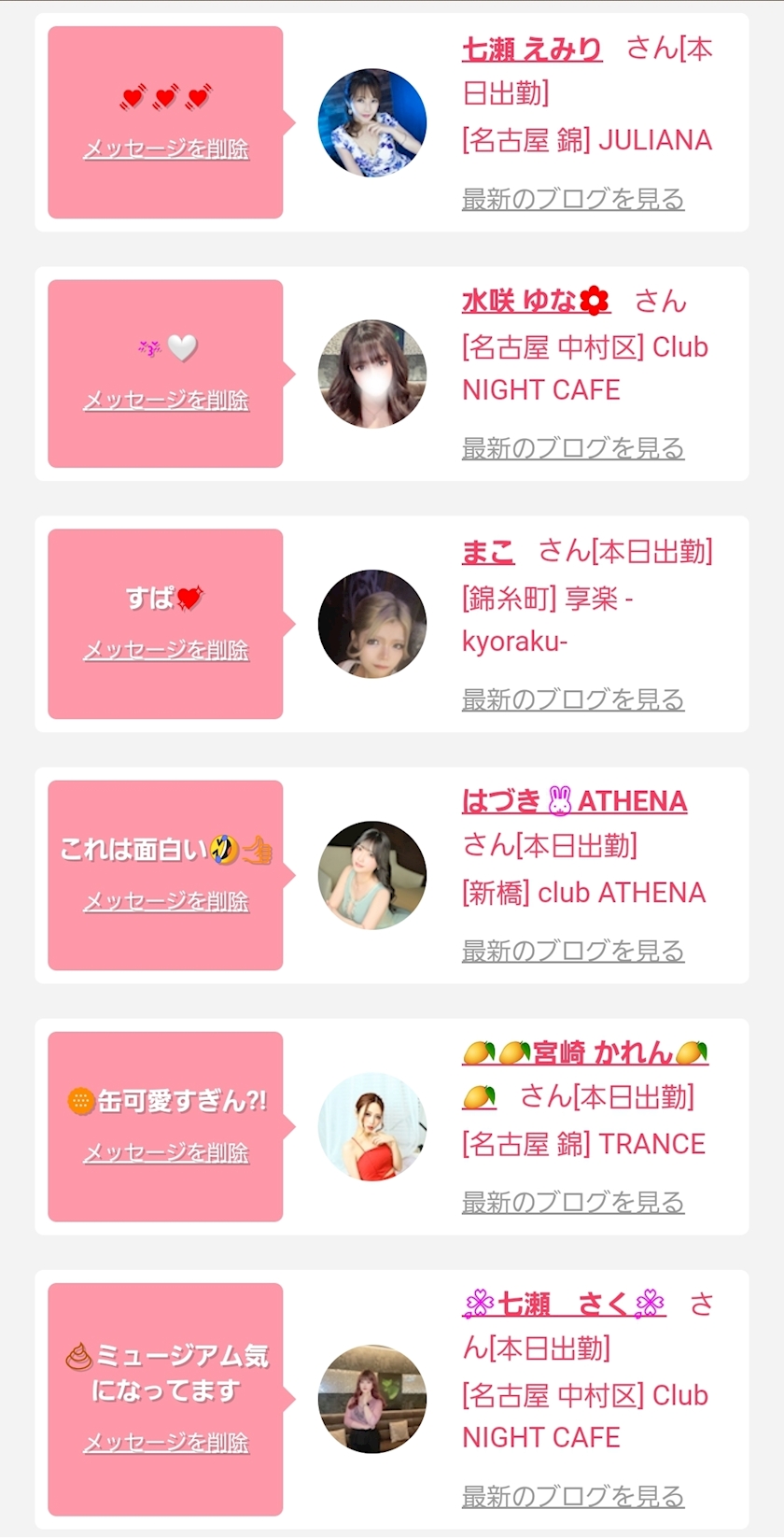Open 七瀬 さく's profile link
This screenshot has height=1538, width=784.
pos(564,1304)
